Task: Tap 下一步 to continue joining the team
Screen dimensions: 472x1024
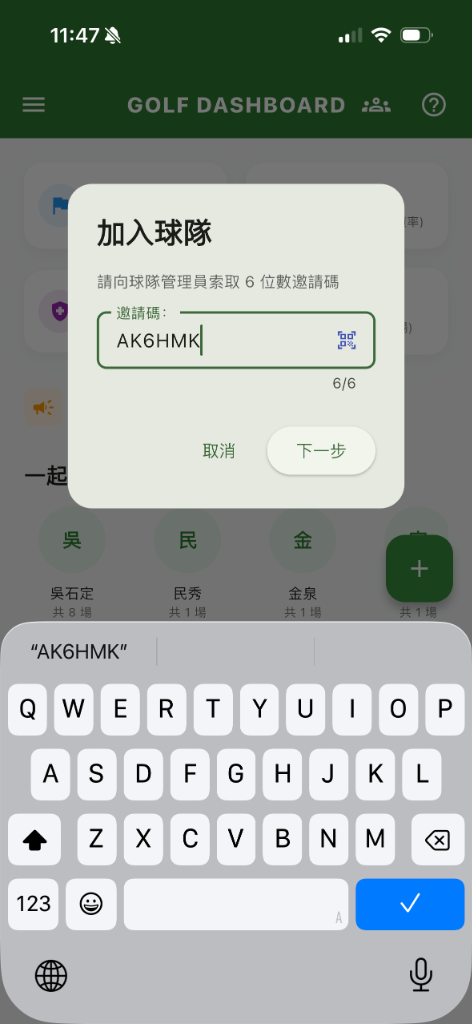Action: coord(321,451)
